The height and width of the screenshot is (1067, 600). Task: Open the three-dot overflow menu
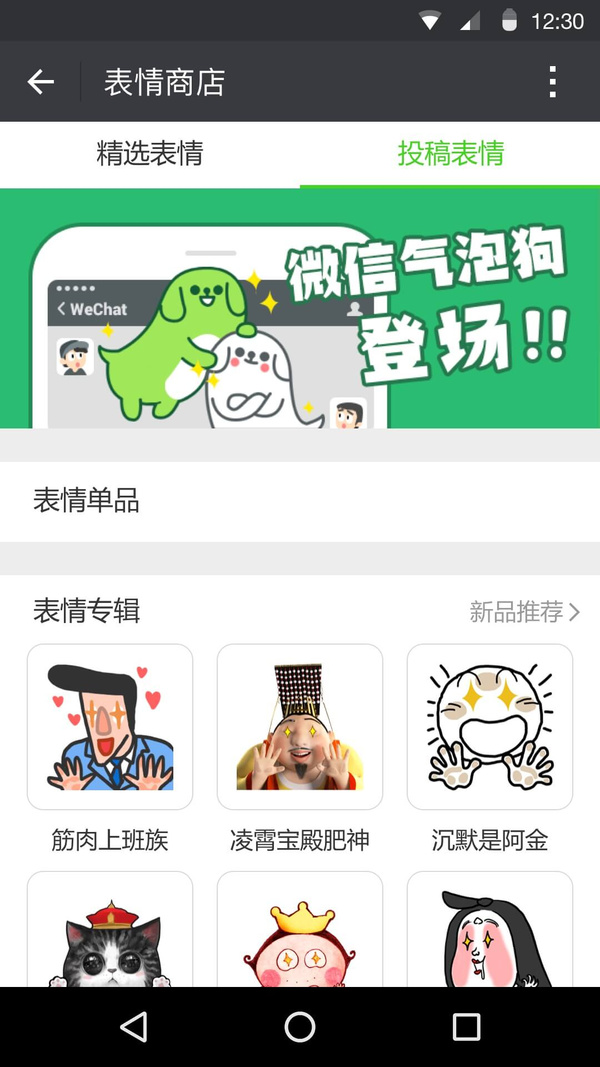552,82
